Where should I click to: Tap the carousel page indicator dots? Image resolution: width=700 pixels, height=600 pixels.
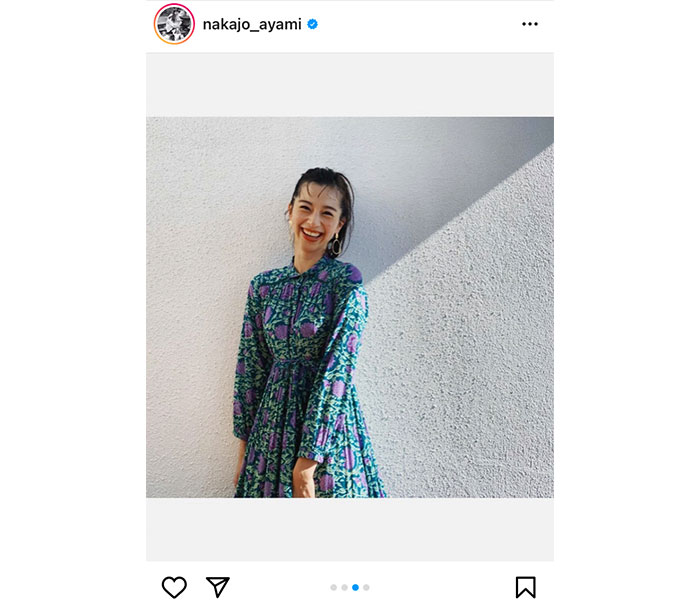tap(350, 587)
